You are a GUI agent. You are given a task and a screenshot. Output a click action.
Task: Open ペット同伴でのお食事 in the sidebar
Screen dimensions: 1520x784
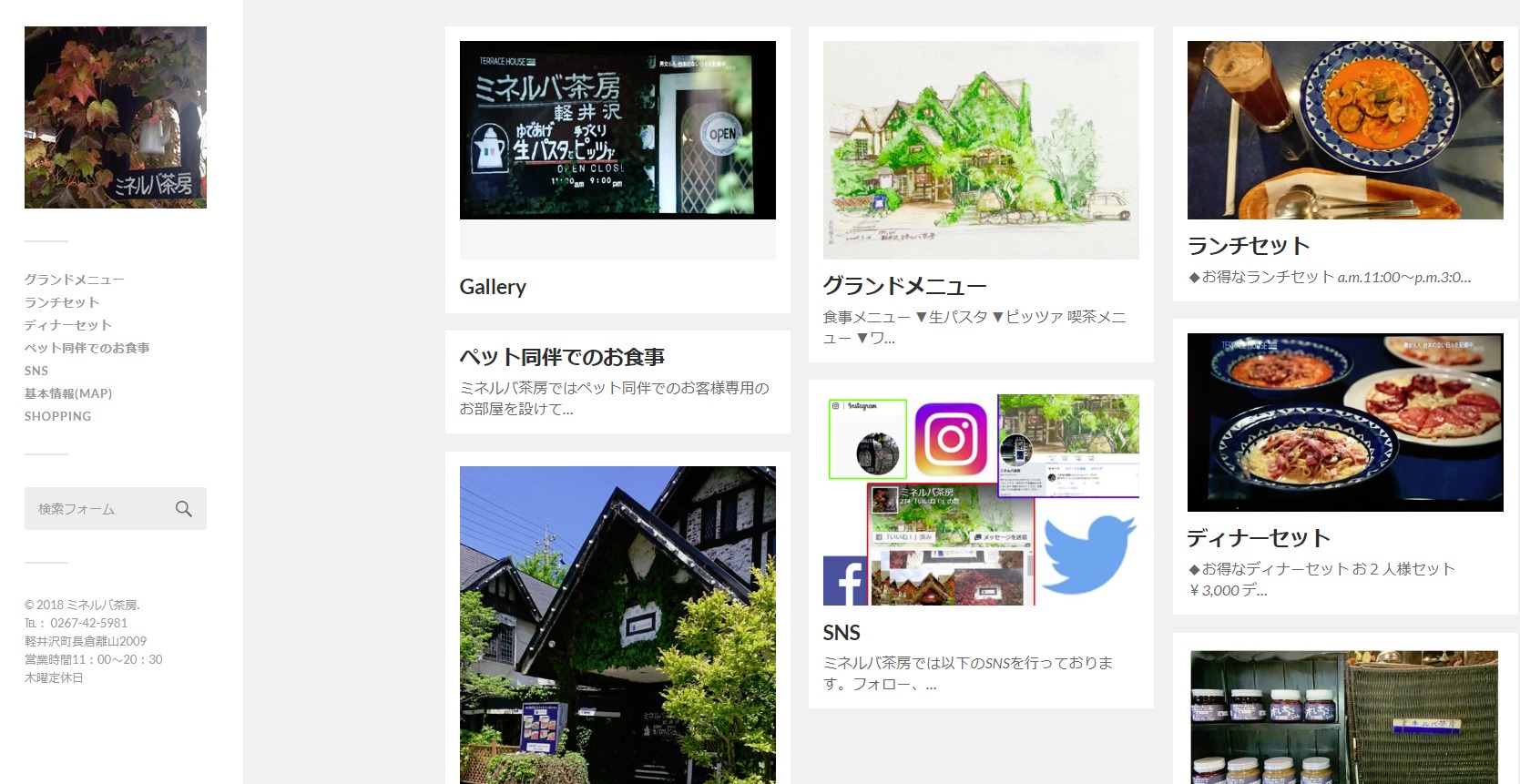[87, 348]
